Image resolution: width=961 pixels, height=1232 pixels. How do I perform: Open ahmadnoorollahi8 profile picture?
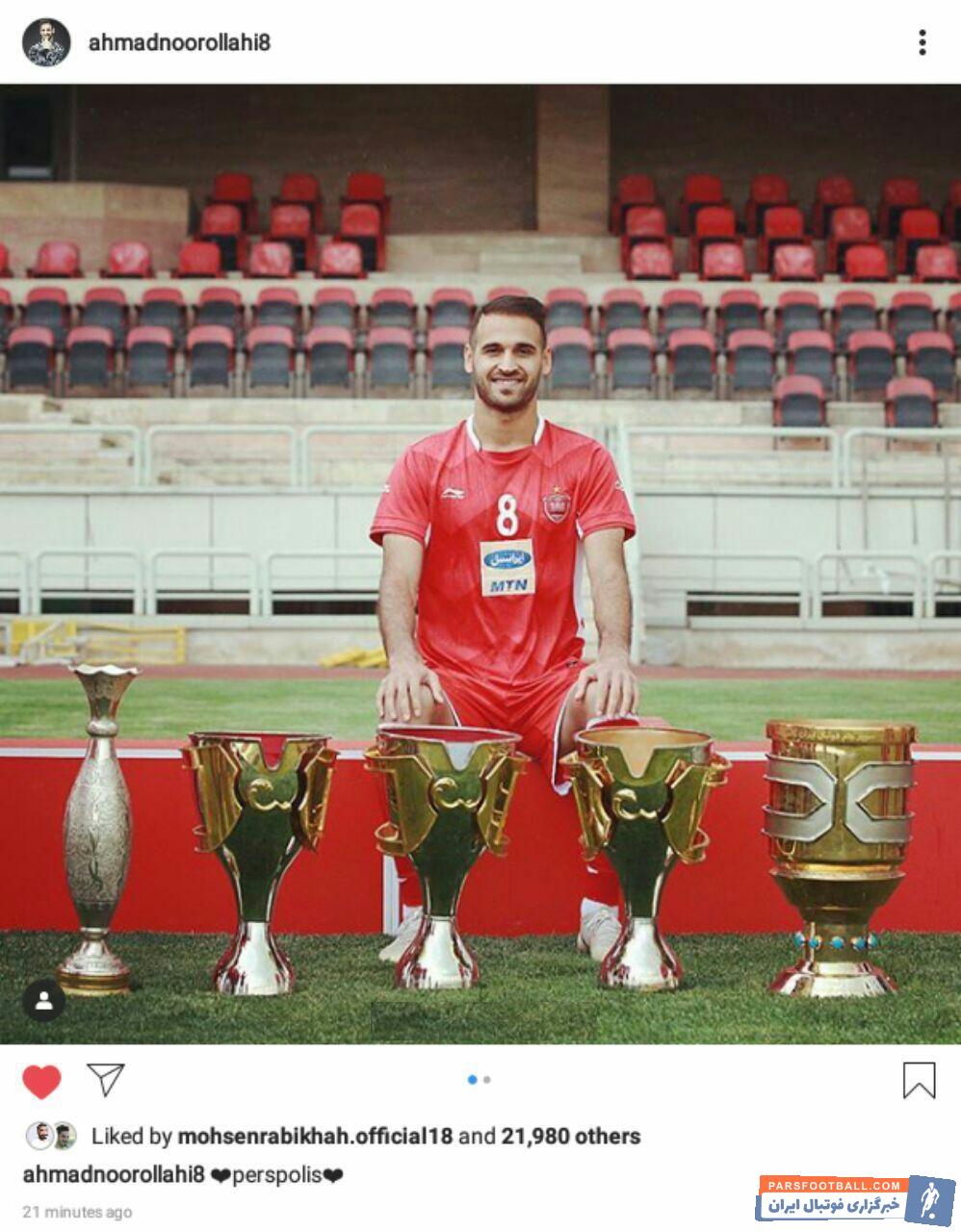46,42
